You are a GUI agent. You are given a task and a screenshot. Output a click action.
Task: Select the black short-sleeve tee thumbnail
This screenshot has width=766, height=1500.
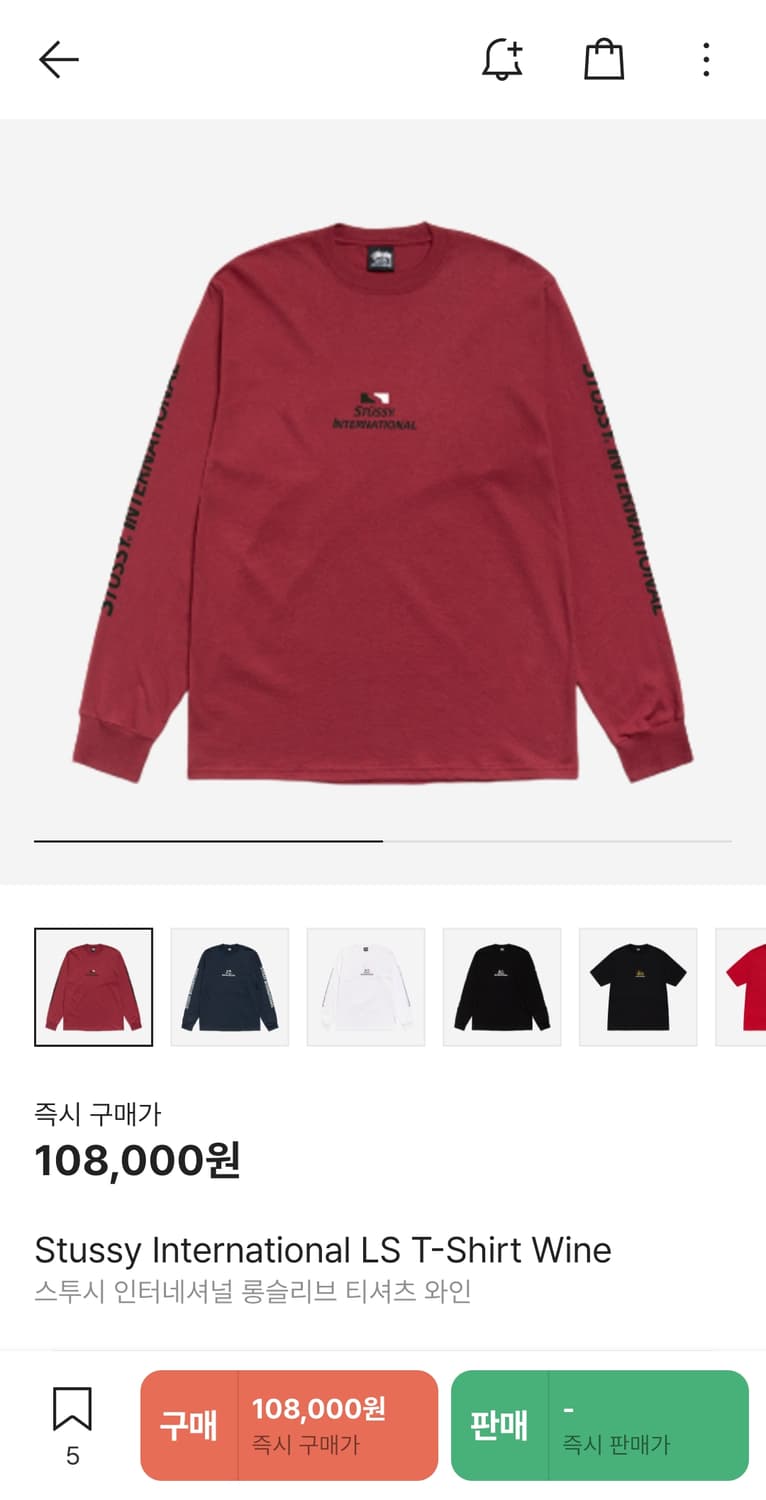tap(637, 985)
